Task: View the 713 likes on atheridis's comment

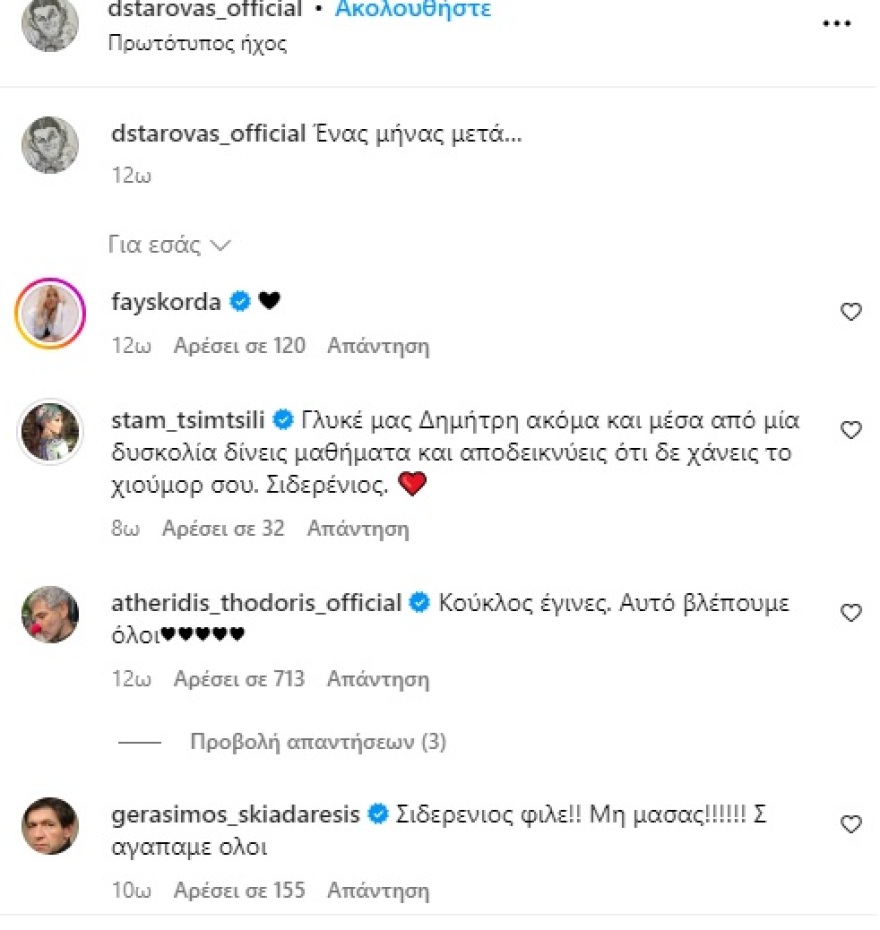Action: coord(238,679)
